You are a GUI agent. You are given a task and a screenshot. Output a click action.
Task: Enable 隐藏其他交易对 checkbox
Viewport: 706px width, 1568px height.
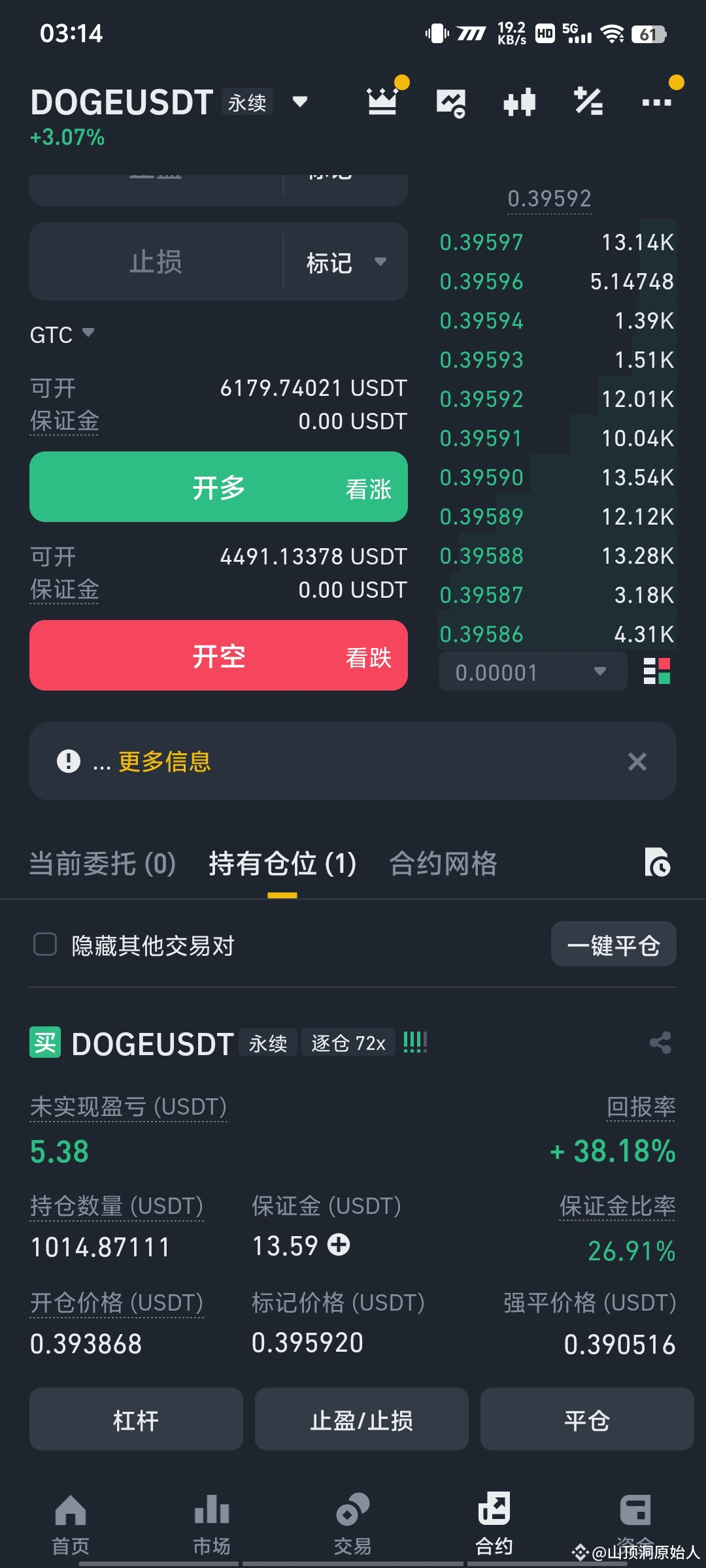click(x=44, y=945)
